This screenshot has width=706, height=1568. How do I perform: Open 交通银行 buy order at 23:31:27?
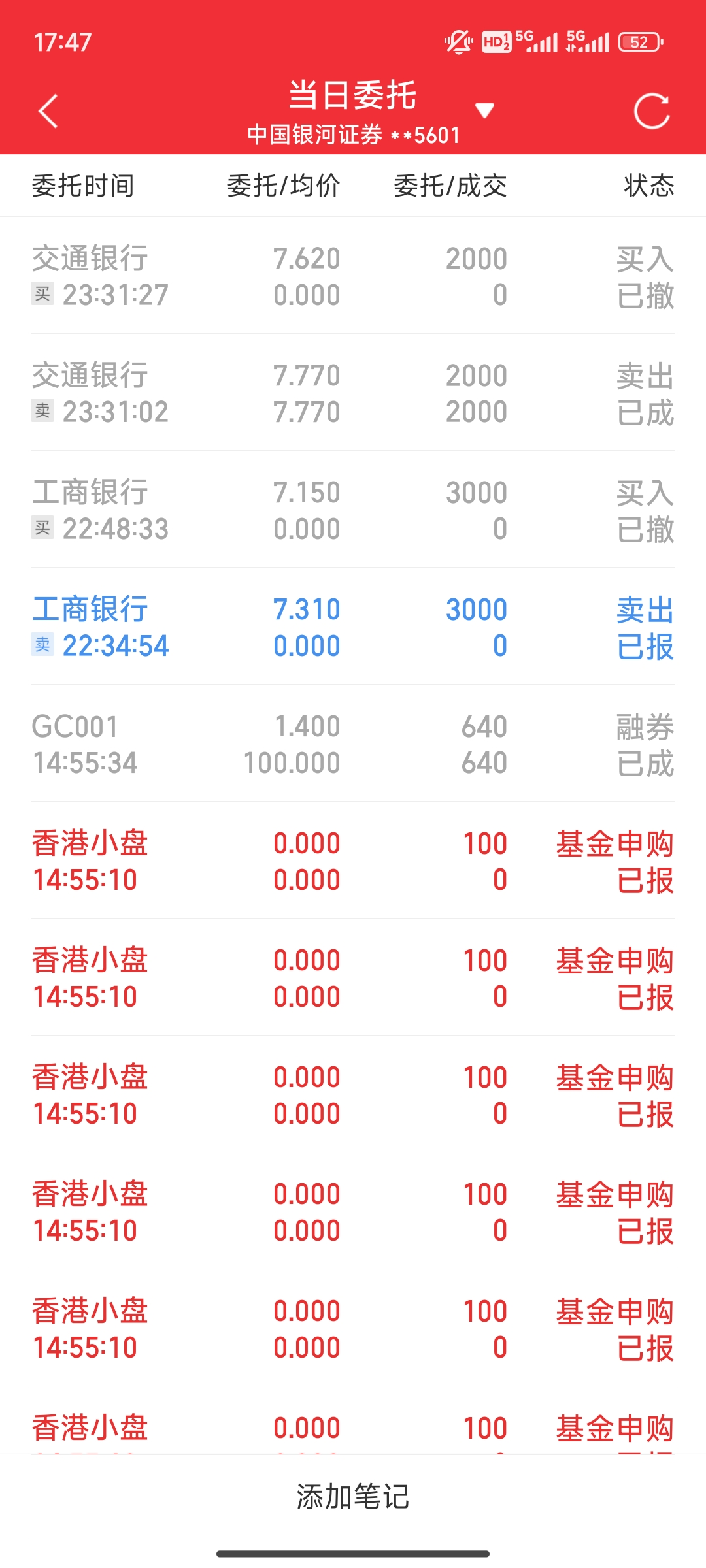[x=353, y=276]
